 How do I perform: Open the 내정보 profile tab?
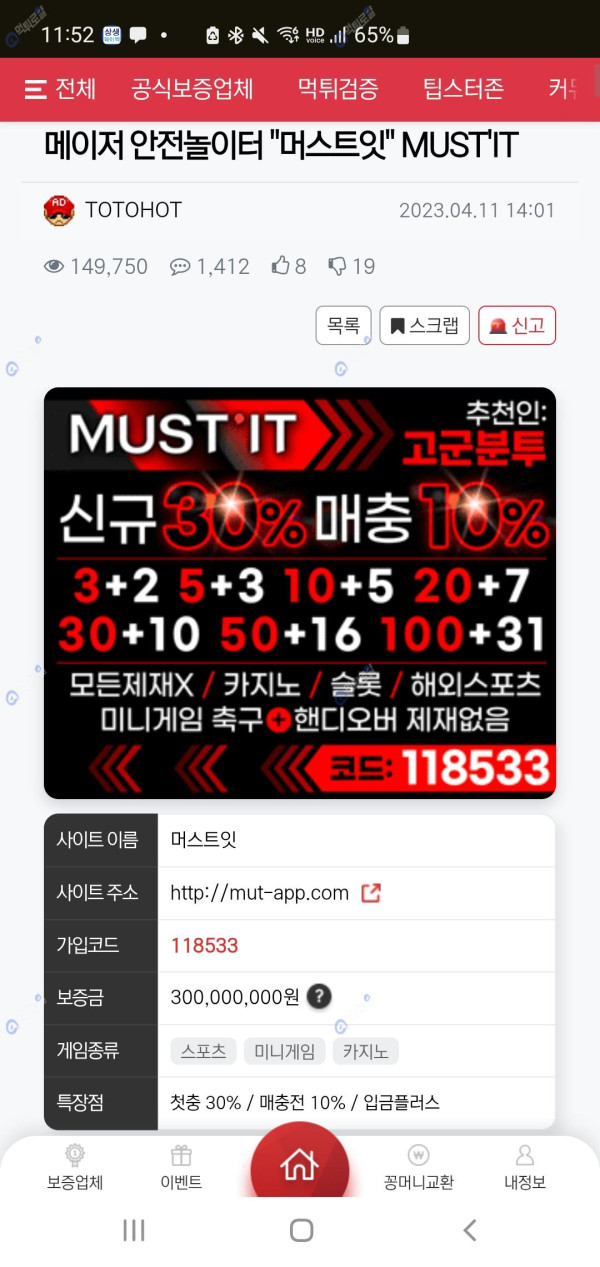pos(524,1167)
